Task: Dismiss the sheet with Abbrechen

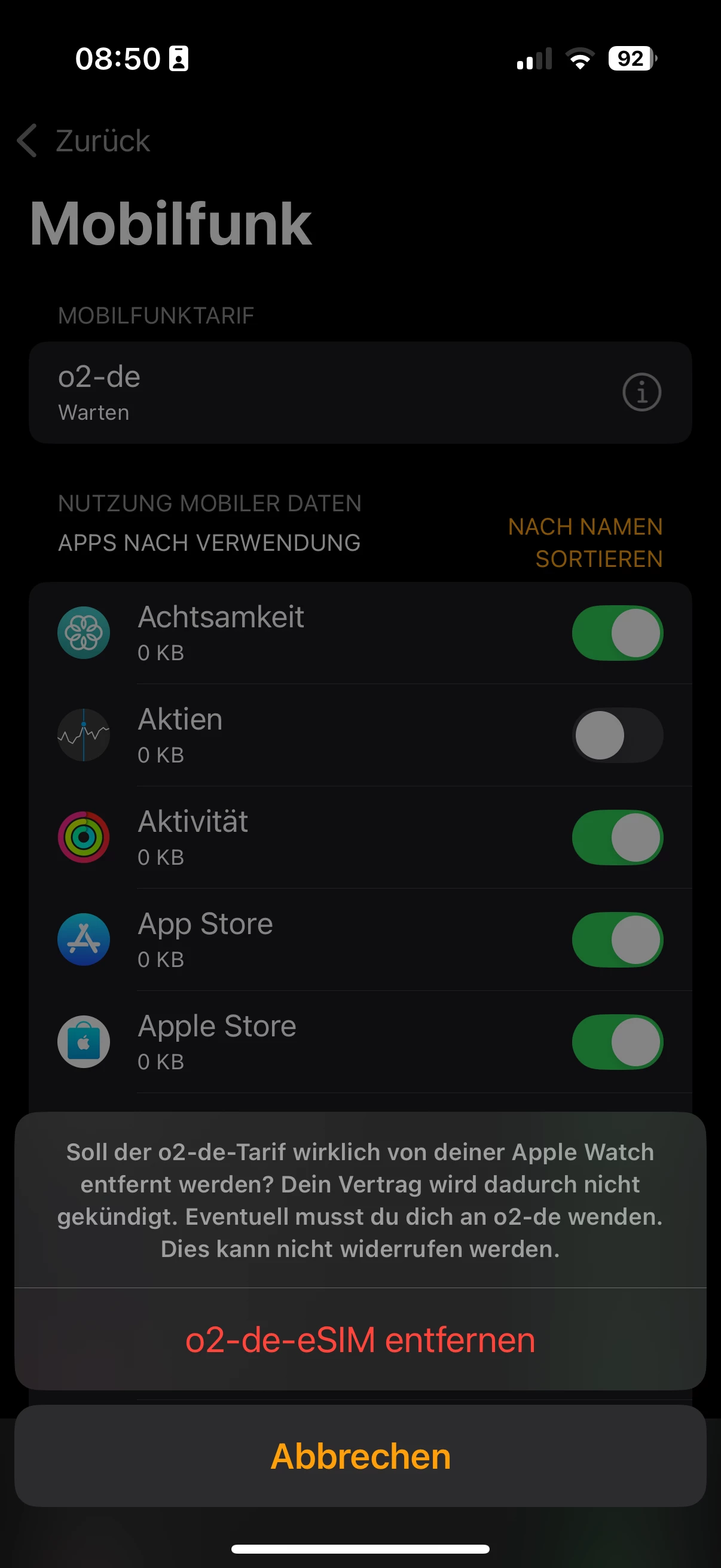Action: (x=360, y=1456)
